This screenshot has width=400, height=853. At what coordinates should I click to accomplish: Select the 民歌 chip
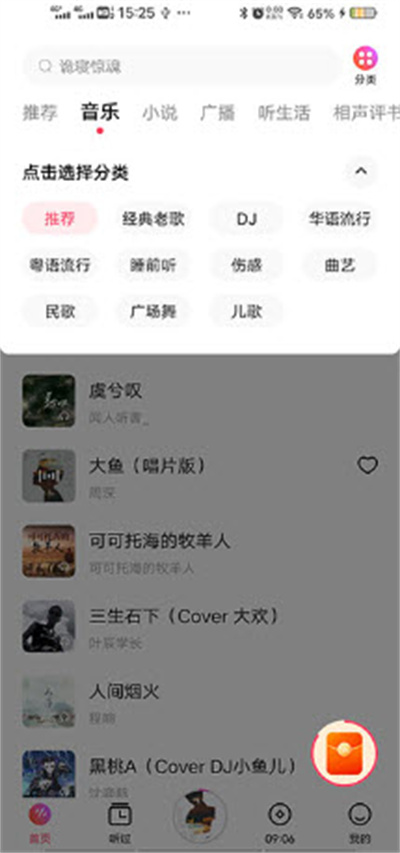click(60, 312)
